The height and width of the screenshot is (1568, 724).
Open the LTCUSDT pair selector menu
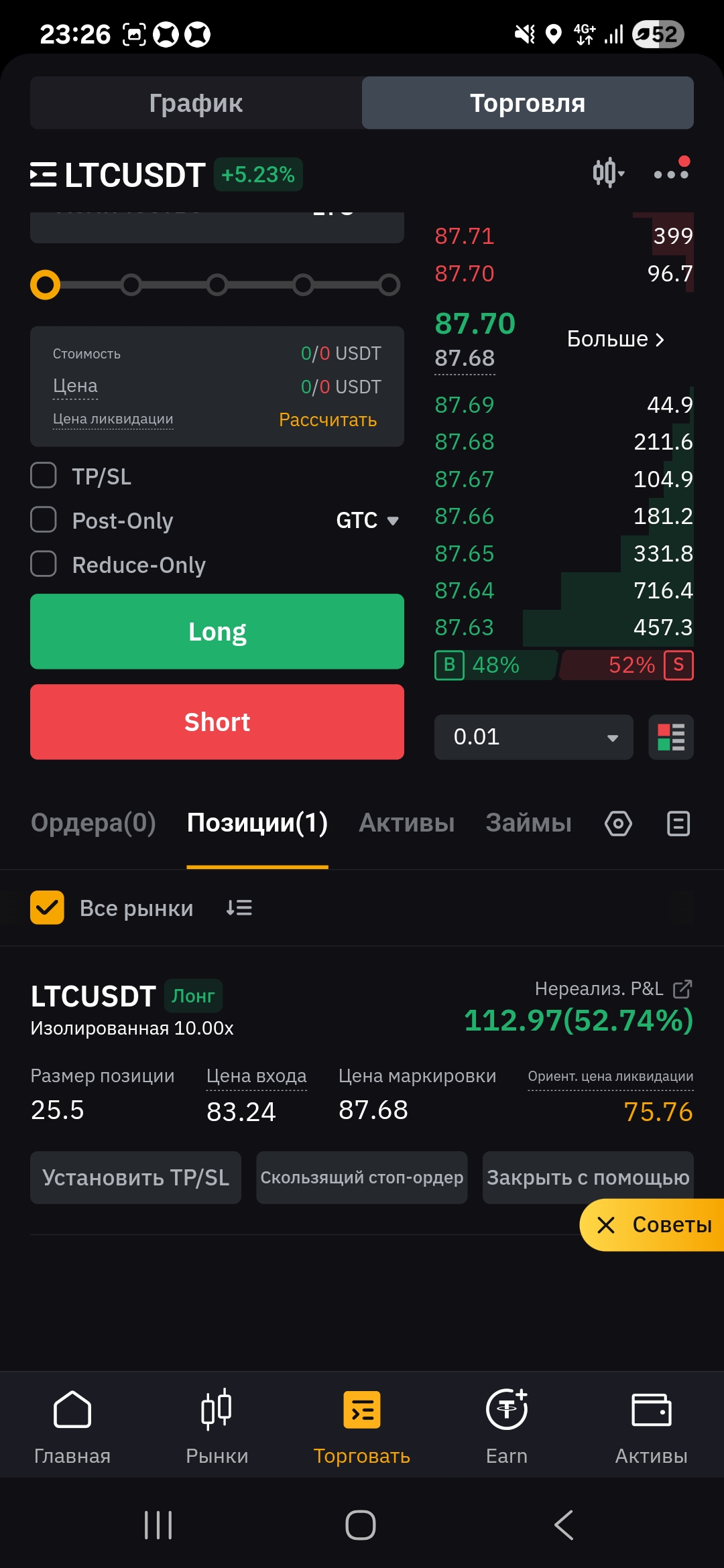(118, 175)
